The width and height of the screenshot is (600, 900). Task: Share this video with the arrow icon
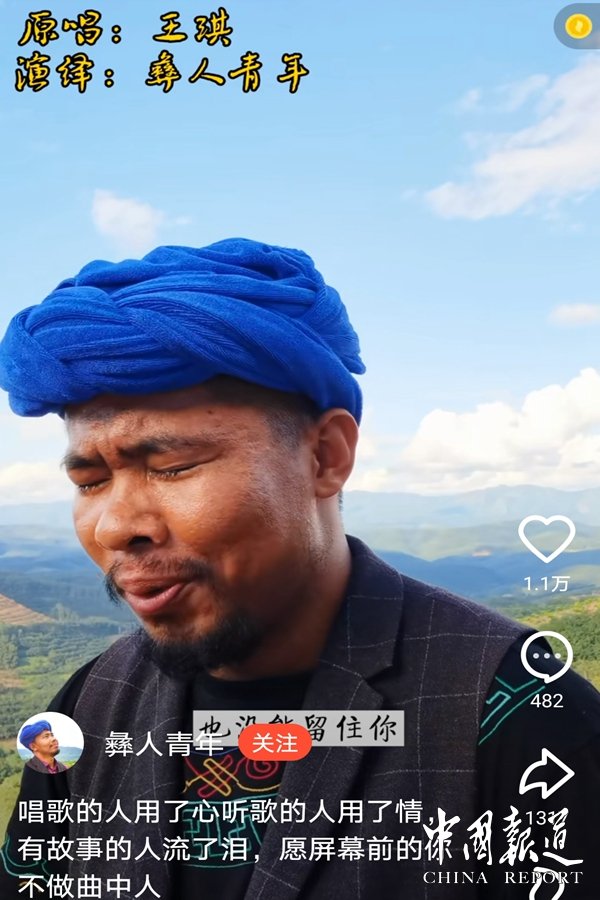click(546, 773)
